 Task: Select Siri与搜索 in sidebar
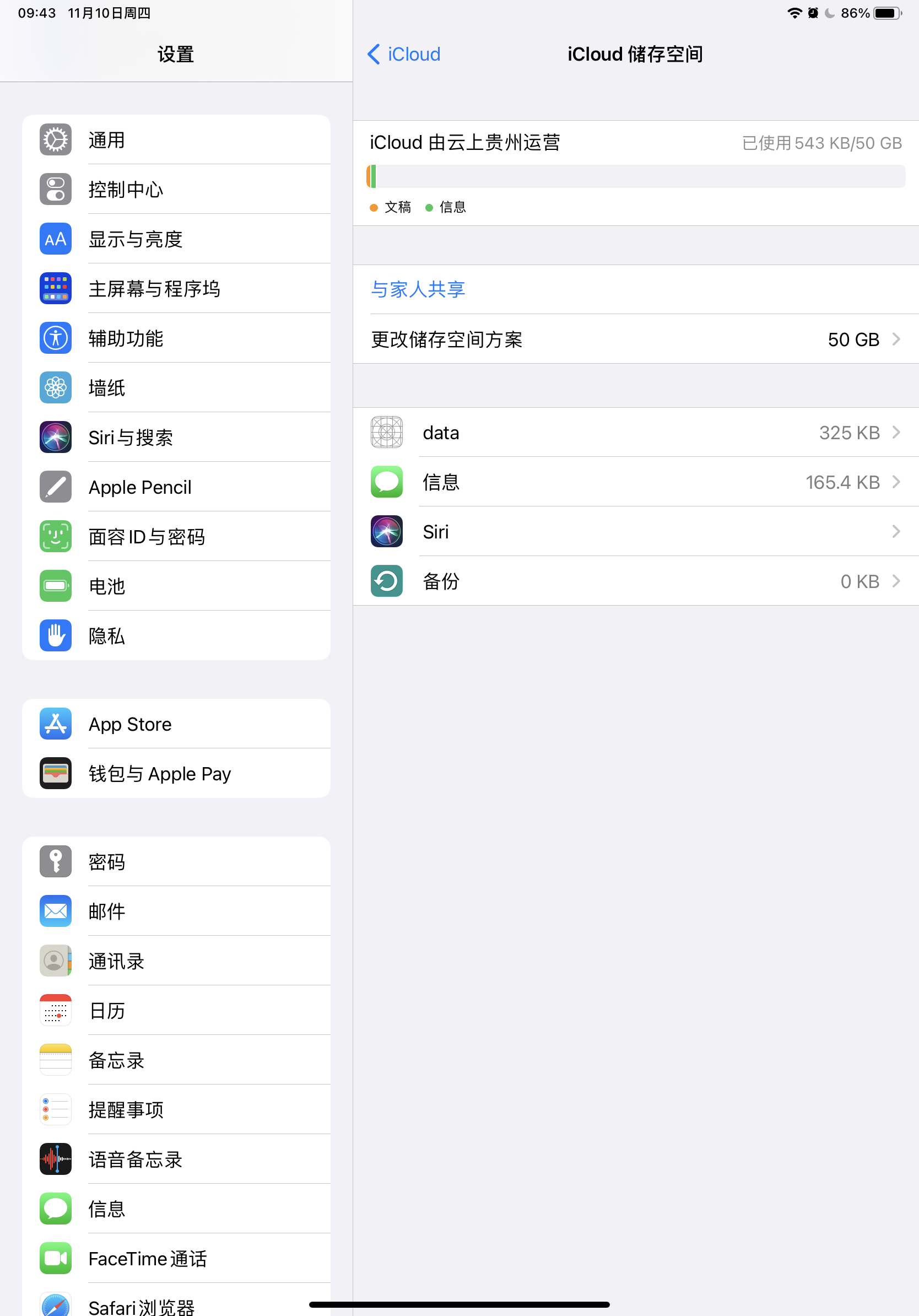click(176, 438)
